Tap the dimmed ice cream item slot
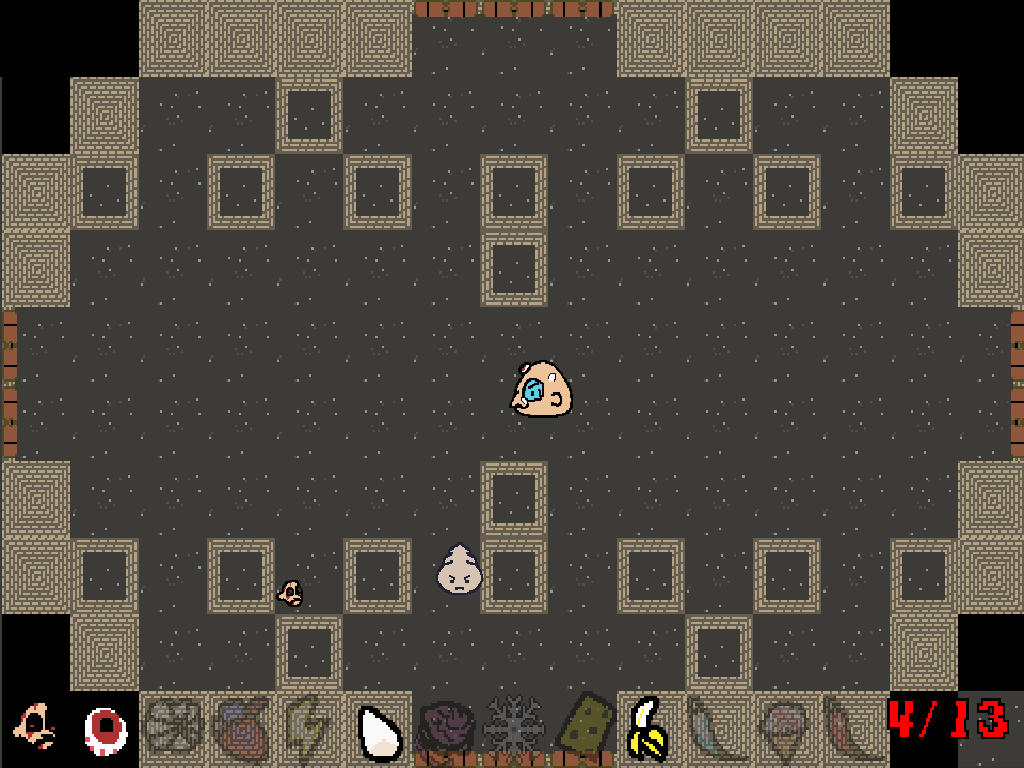 point(786,726)
